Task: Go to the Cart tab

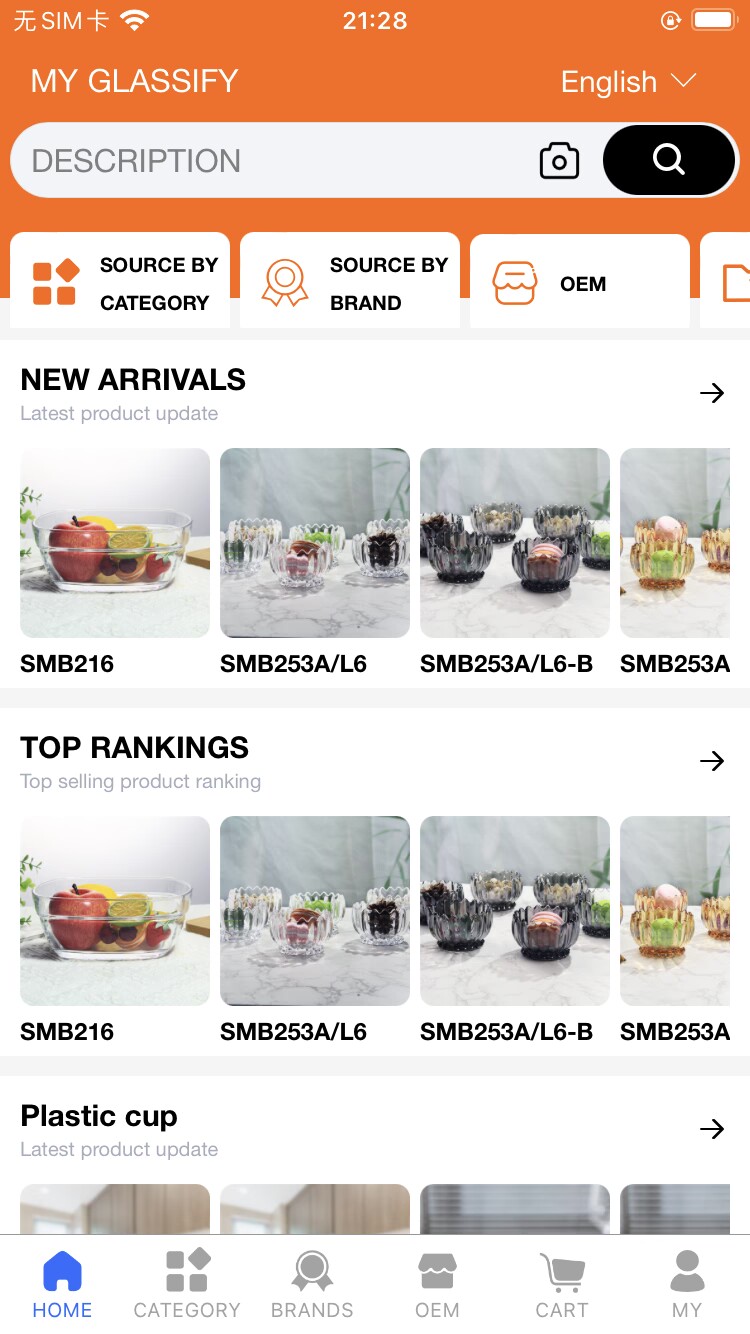Action: [562, 1284]
